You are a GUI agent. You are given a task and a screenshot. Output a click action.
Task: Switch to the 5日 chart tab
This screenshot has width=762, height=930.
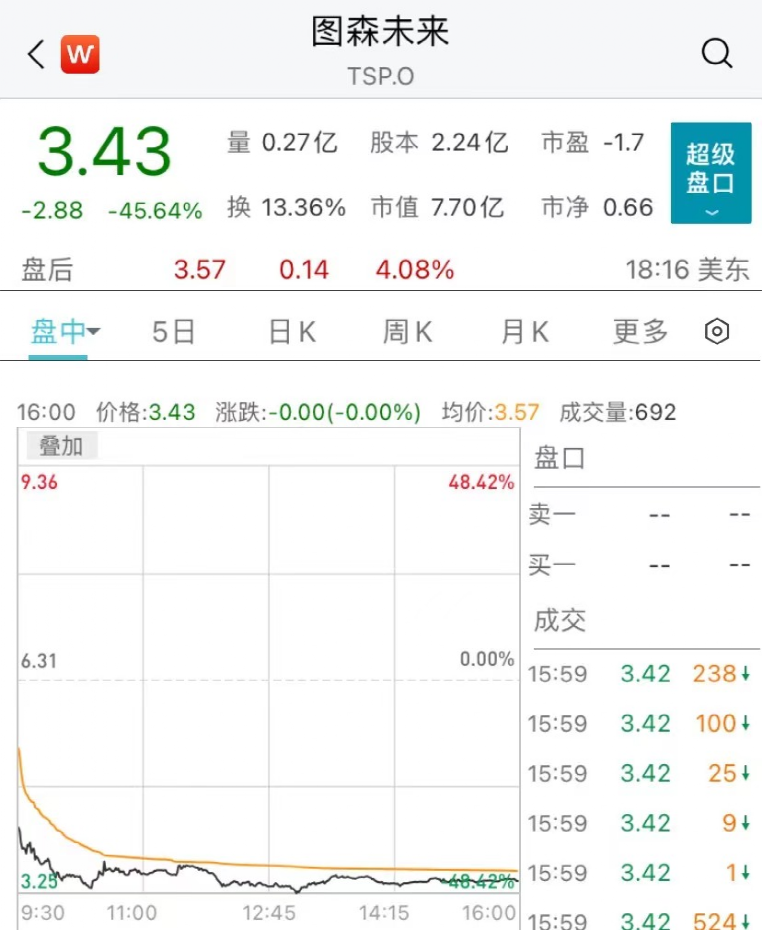173,332
